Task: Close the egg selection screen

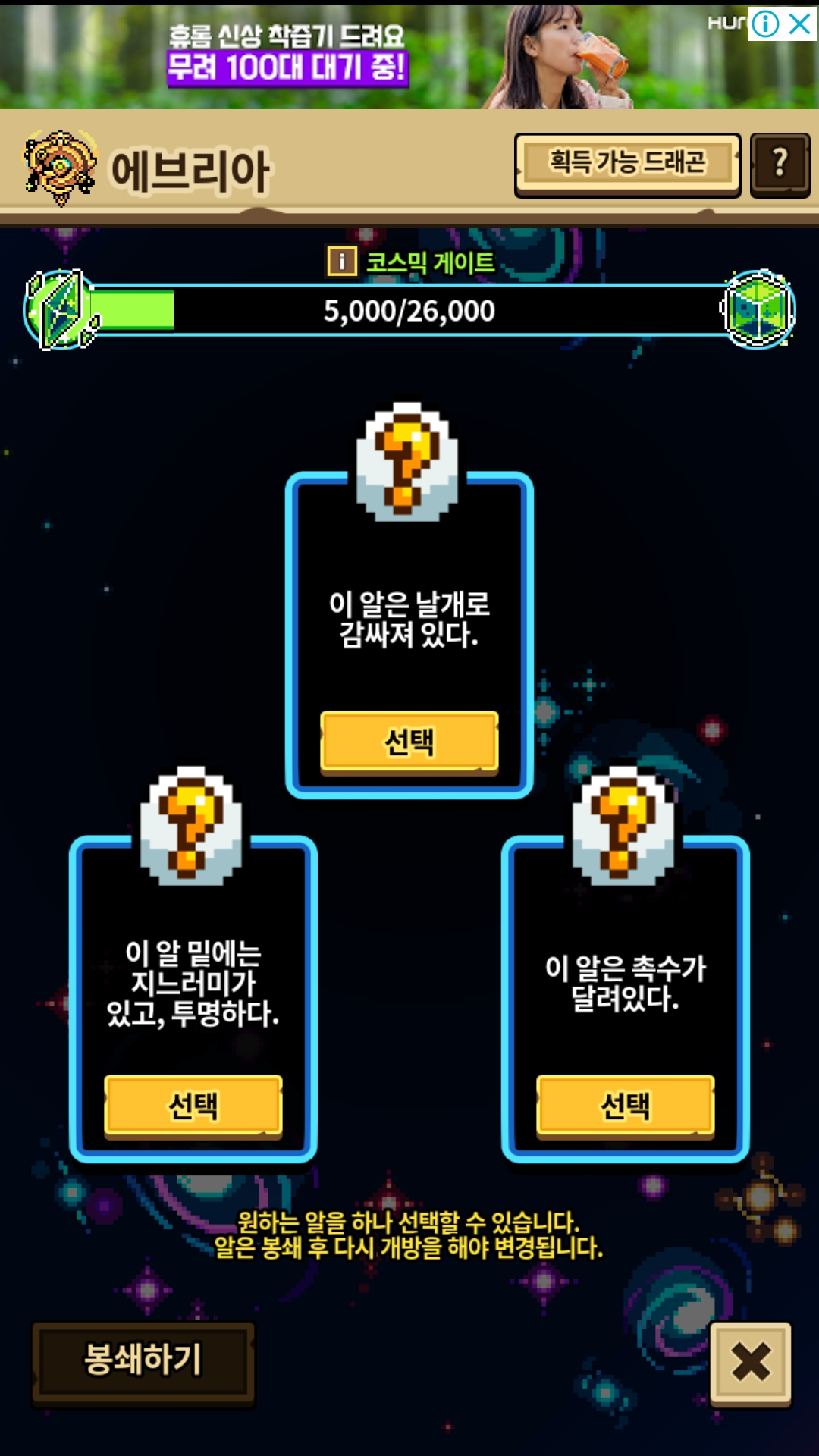Action: (751, 1363)
